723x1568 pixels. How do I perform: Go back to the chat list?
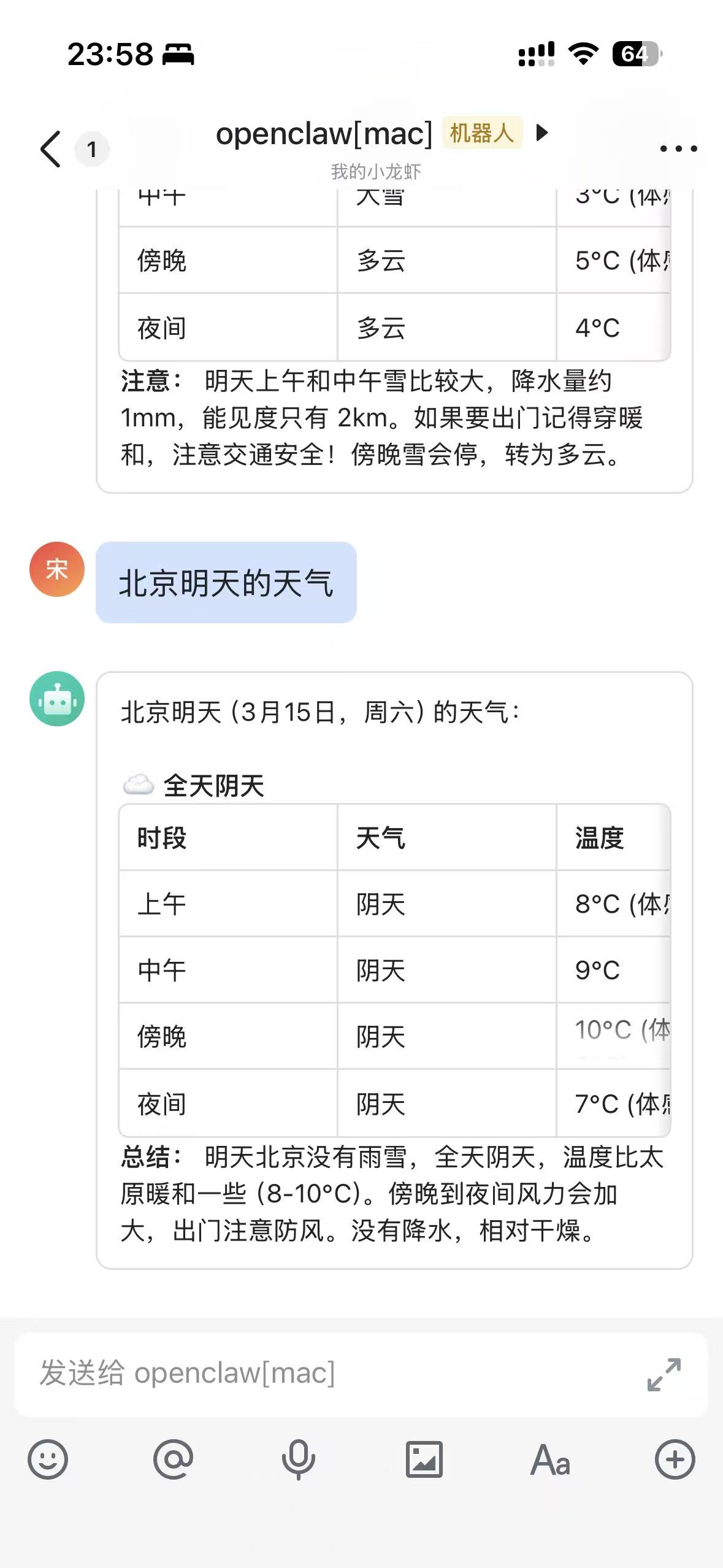coord(52,149)
